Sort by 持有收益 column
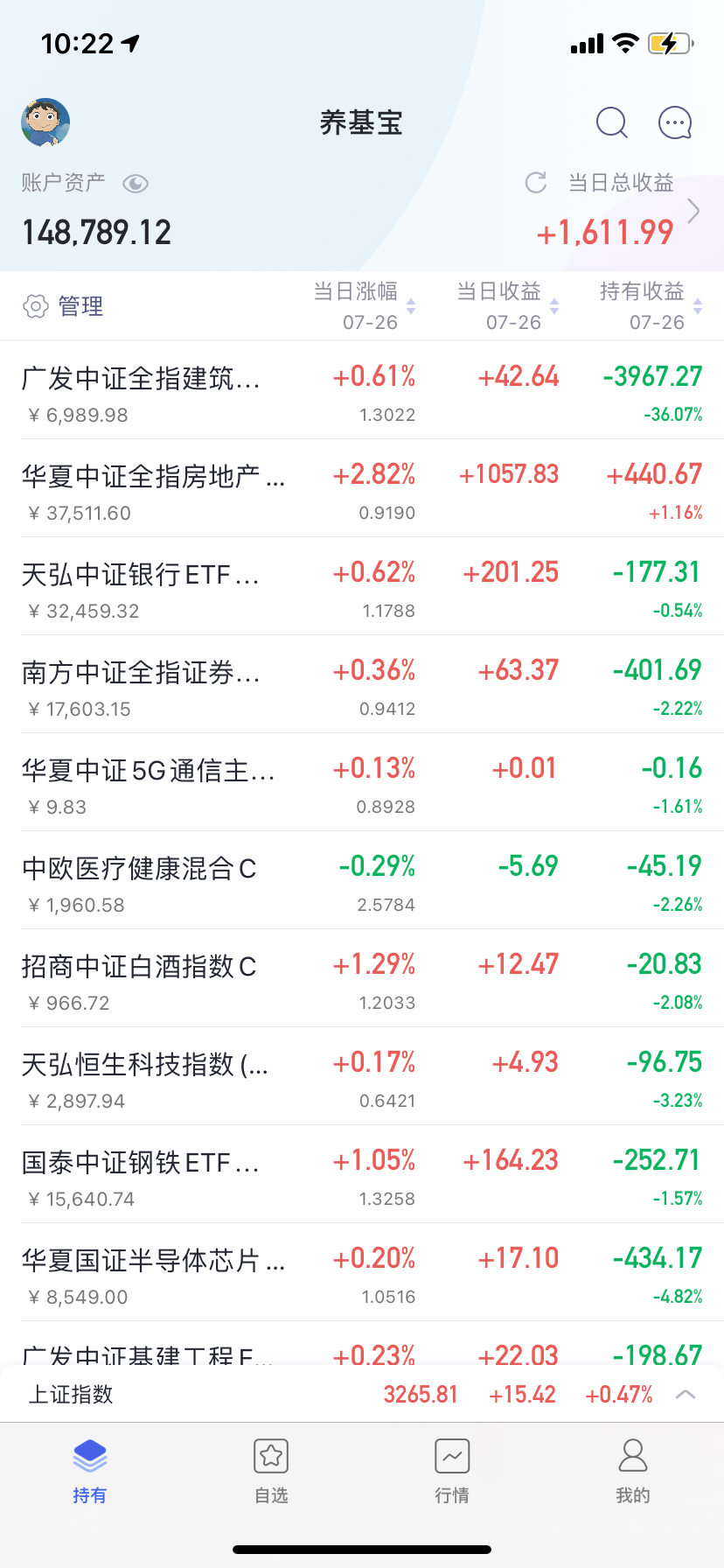The image size is (724, 1568). click(651, 306)
